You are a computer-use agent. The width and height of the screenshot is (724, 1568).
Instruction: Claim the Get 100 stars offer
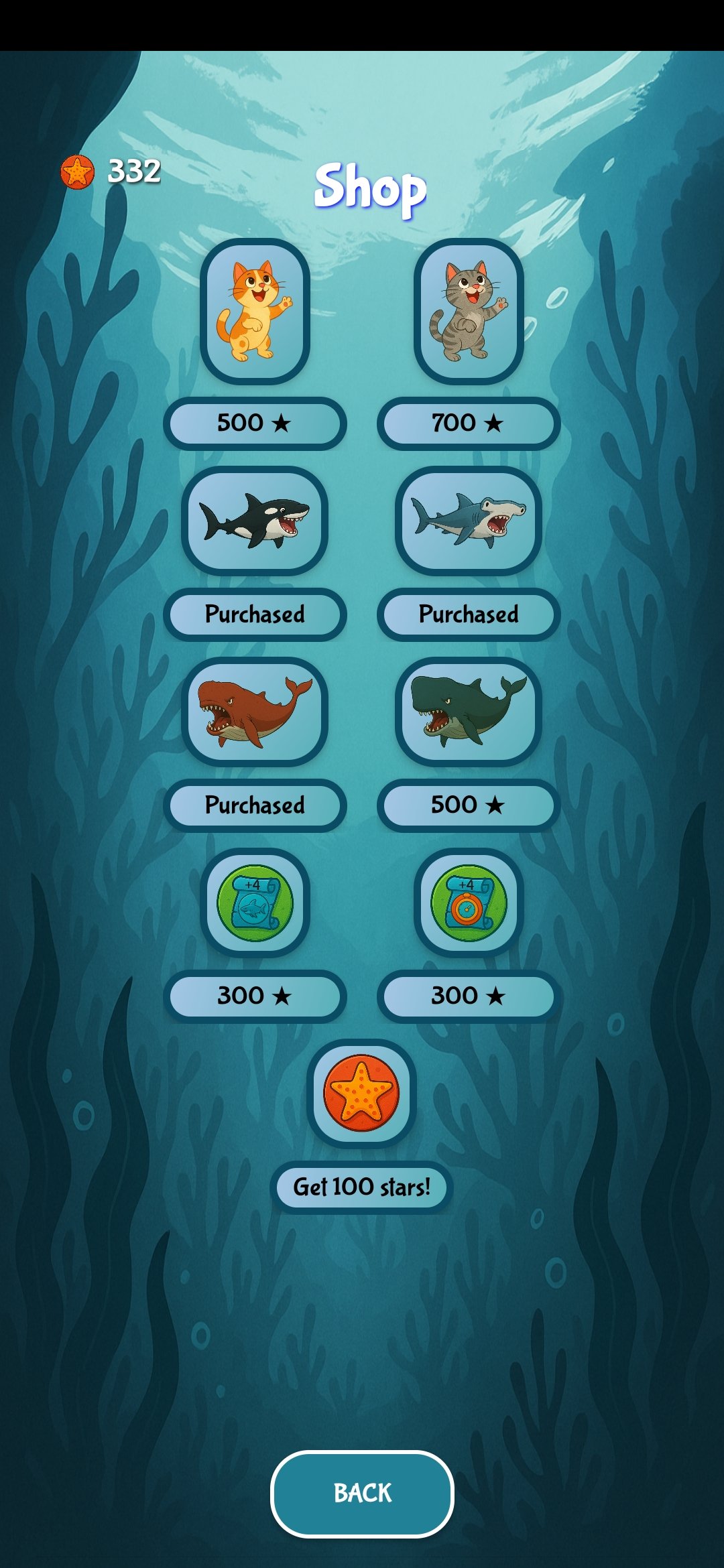[x=361, y=1187]
